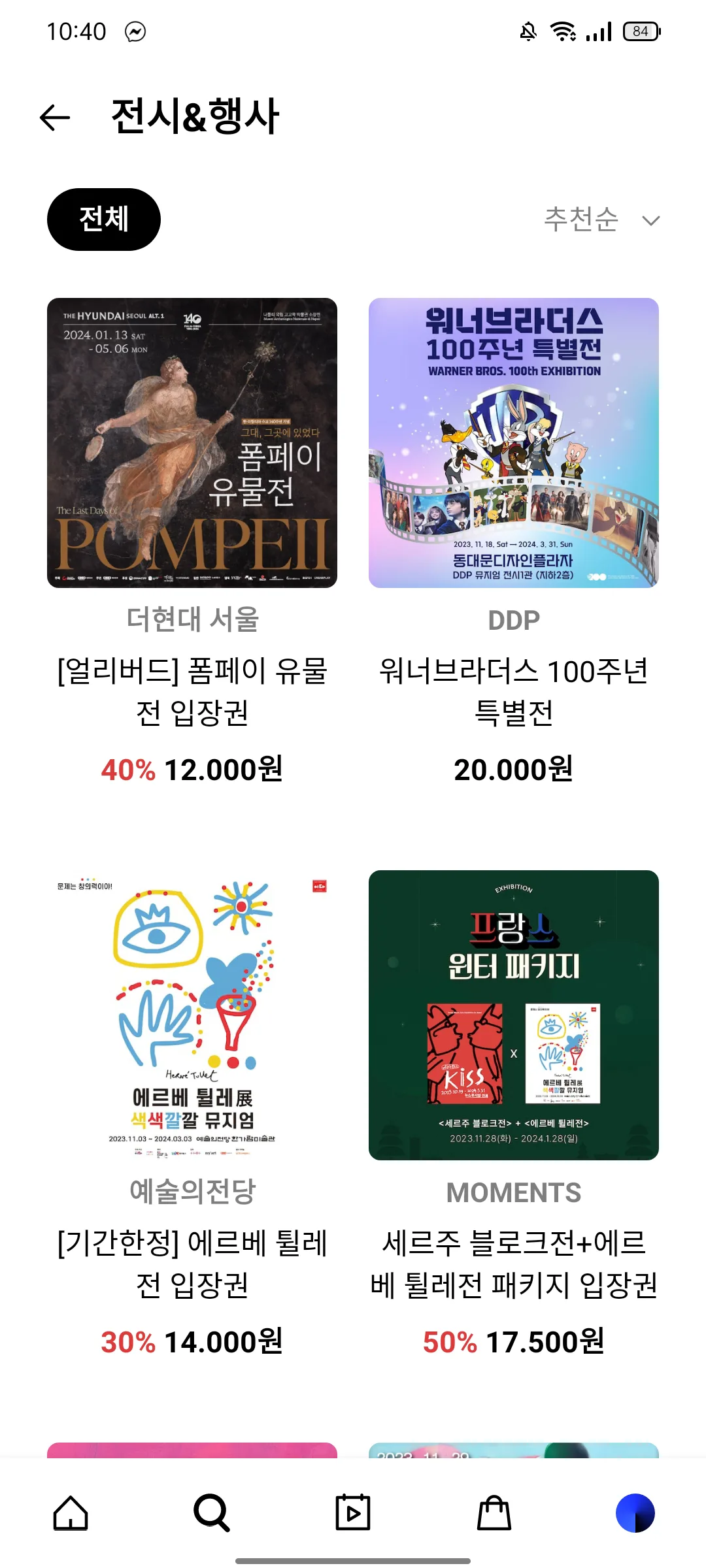
Task: Go back from 전시&행사 page
Action: click(x=55, y=118)
